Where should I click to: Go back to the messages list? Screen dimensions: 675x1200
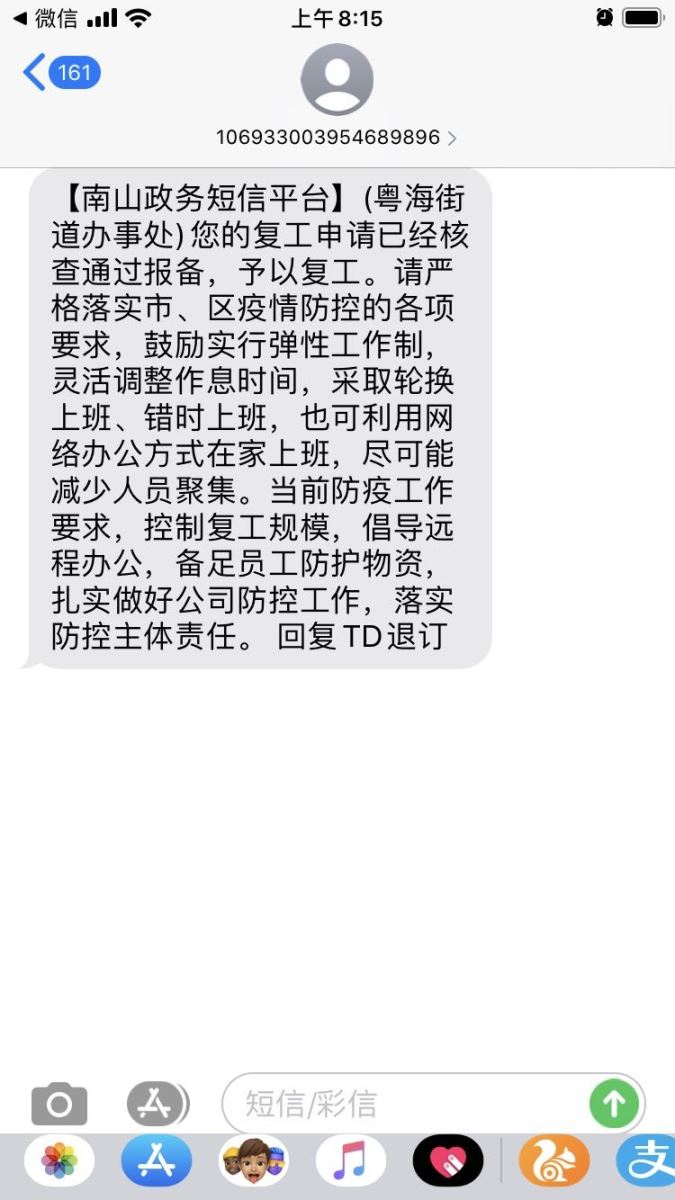point(60,73)
